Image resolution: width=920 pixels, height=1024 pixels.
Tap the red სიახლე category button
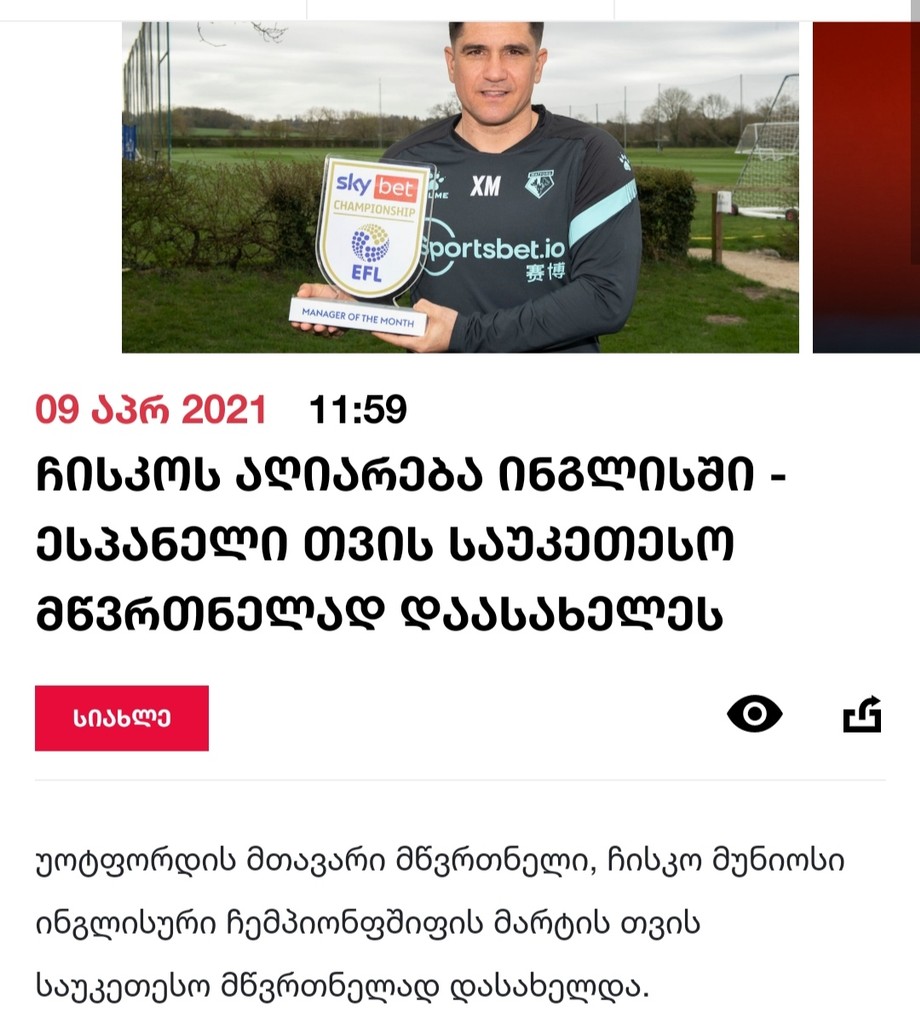[121, 718]
